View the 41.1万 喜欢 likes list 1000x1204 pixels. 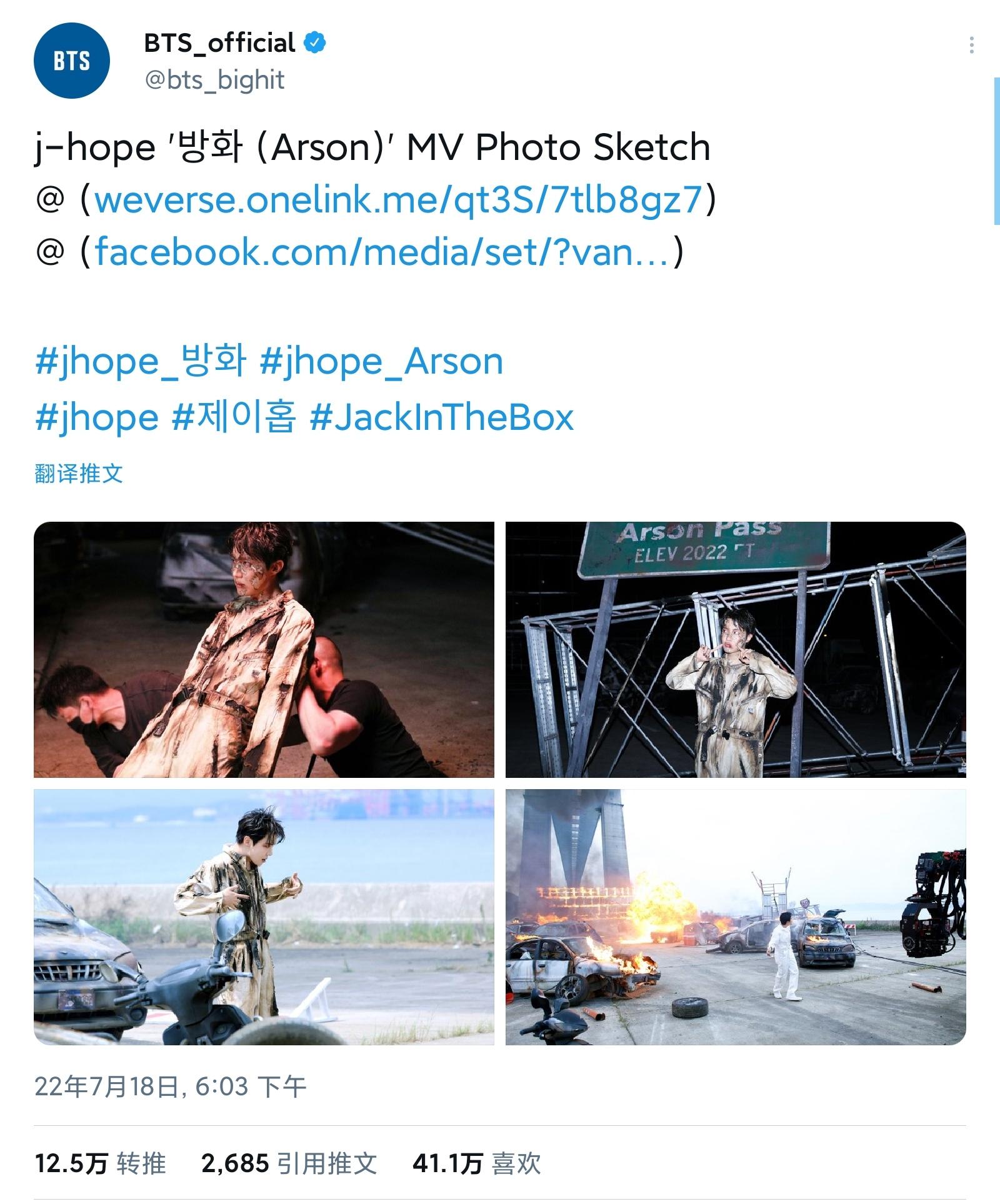point(476,1163)
